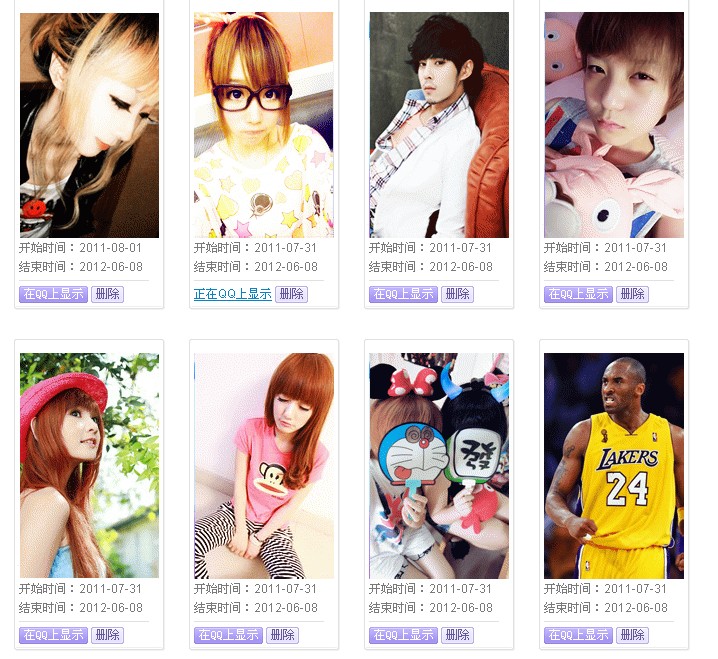Show the monkey T-shirt girl photo on QQ

228,635
